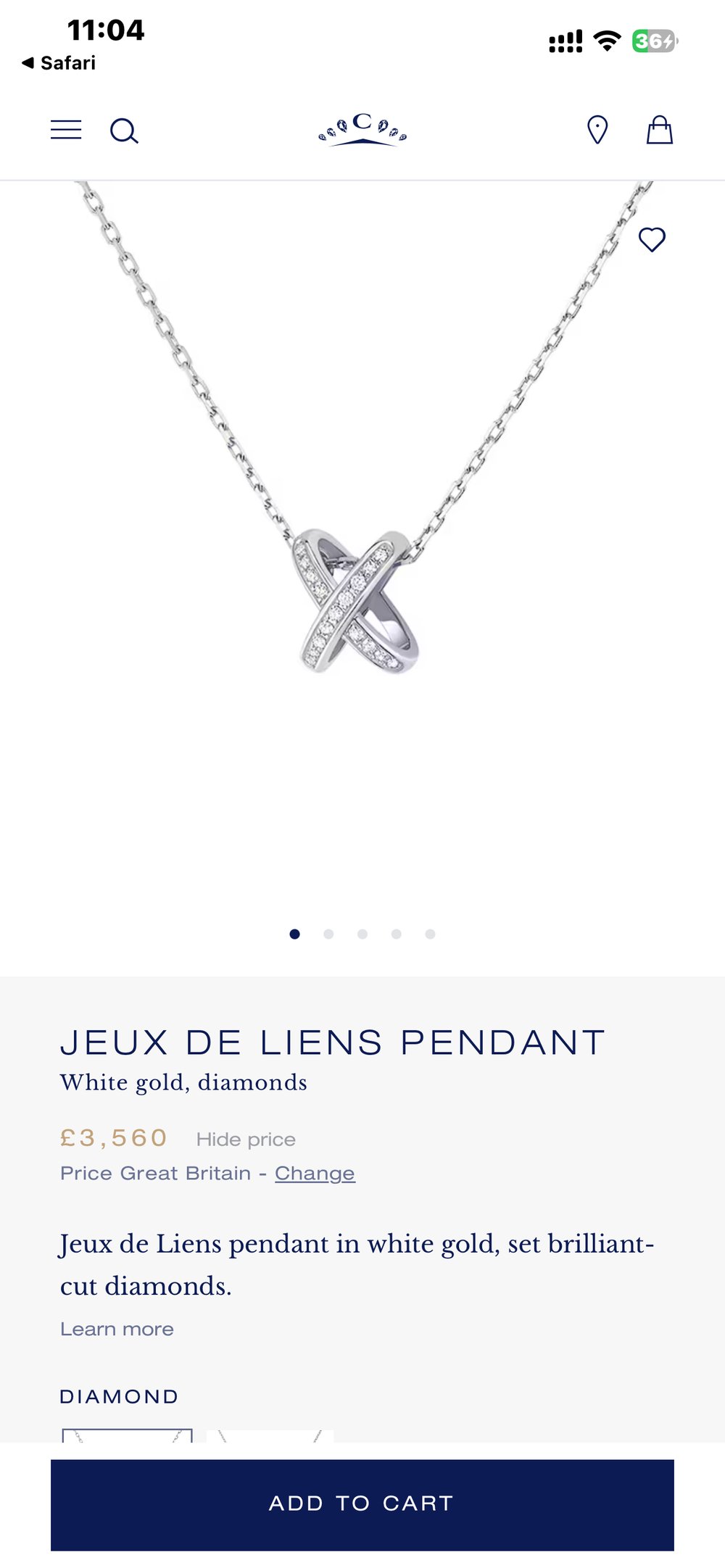The height and width of the screenshot is (1568, 725).
Task: Select the first diamond variant thumbnail
Action: pyautogui.click(x=127, y=1435)
